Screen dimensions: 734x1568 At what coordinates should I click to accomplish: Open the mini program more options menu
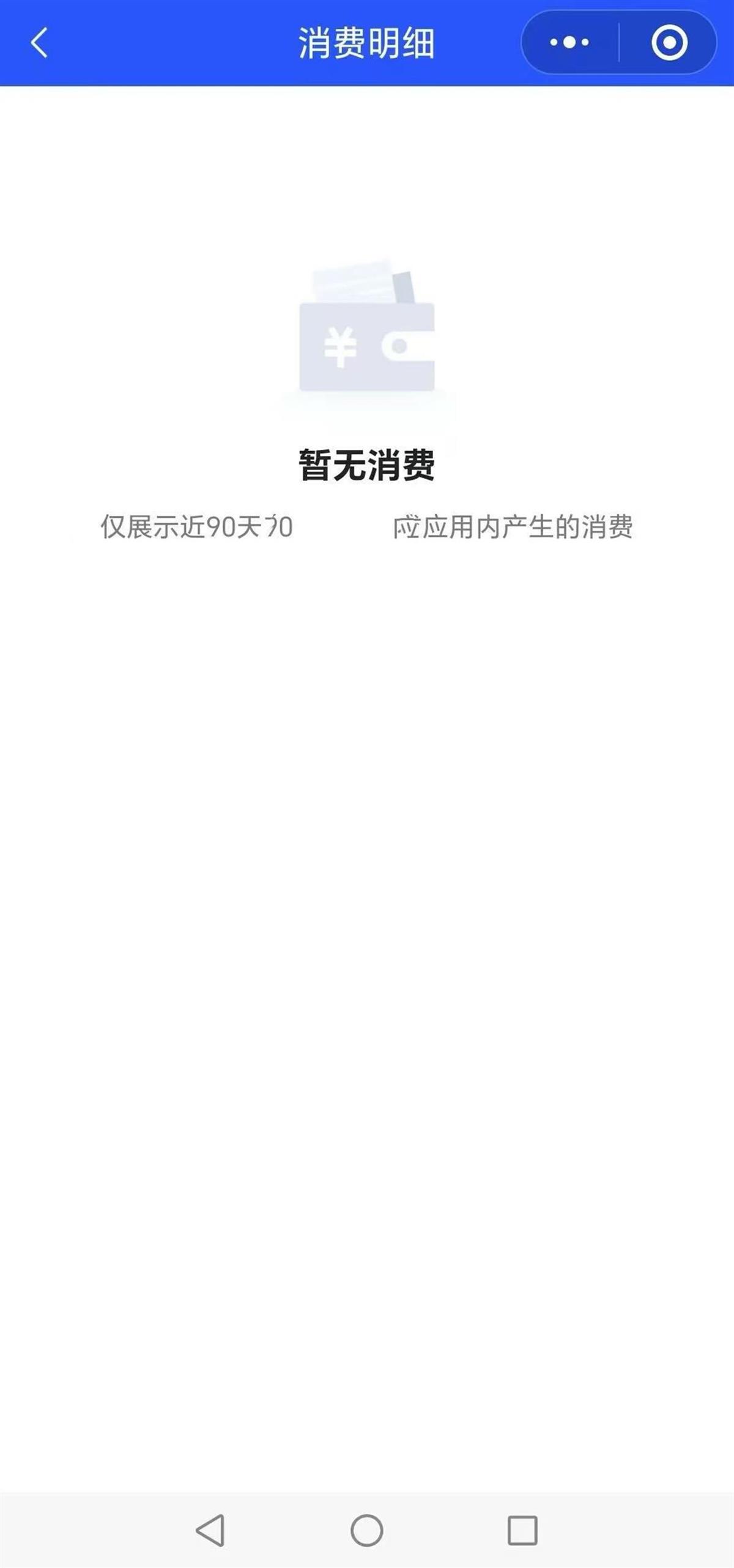click(x=569, y=43)
